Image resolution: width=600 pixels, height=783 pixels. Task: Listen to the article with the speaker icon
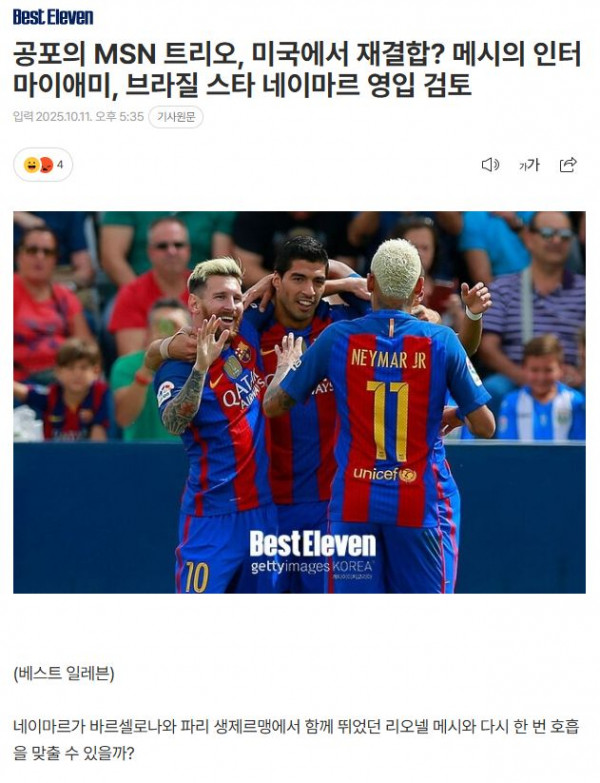(x=490, y=165)
